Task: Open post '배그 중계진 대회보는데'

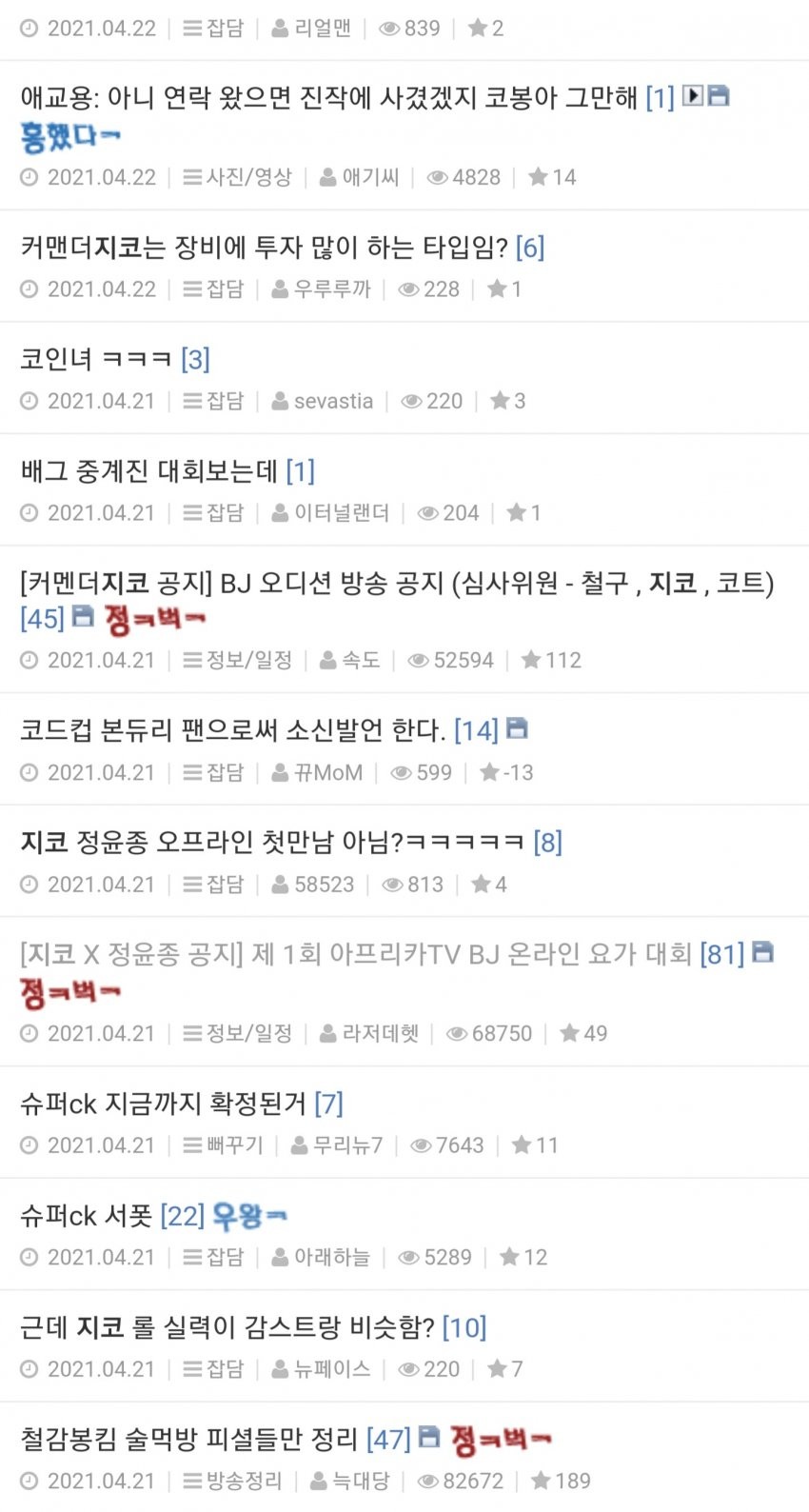Action: 149,471
